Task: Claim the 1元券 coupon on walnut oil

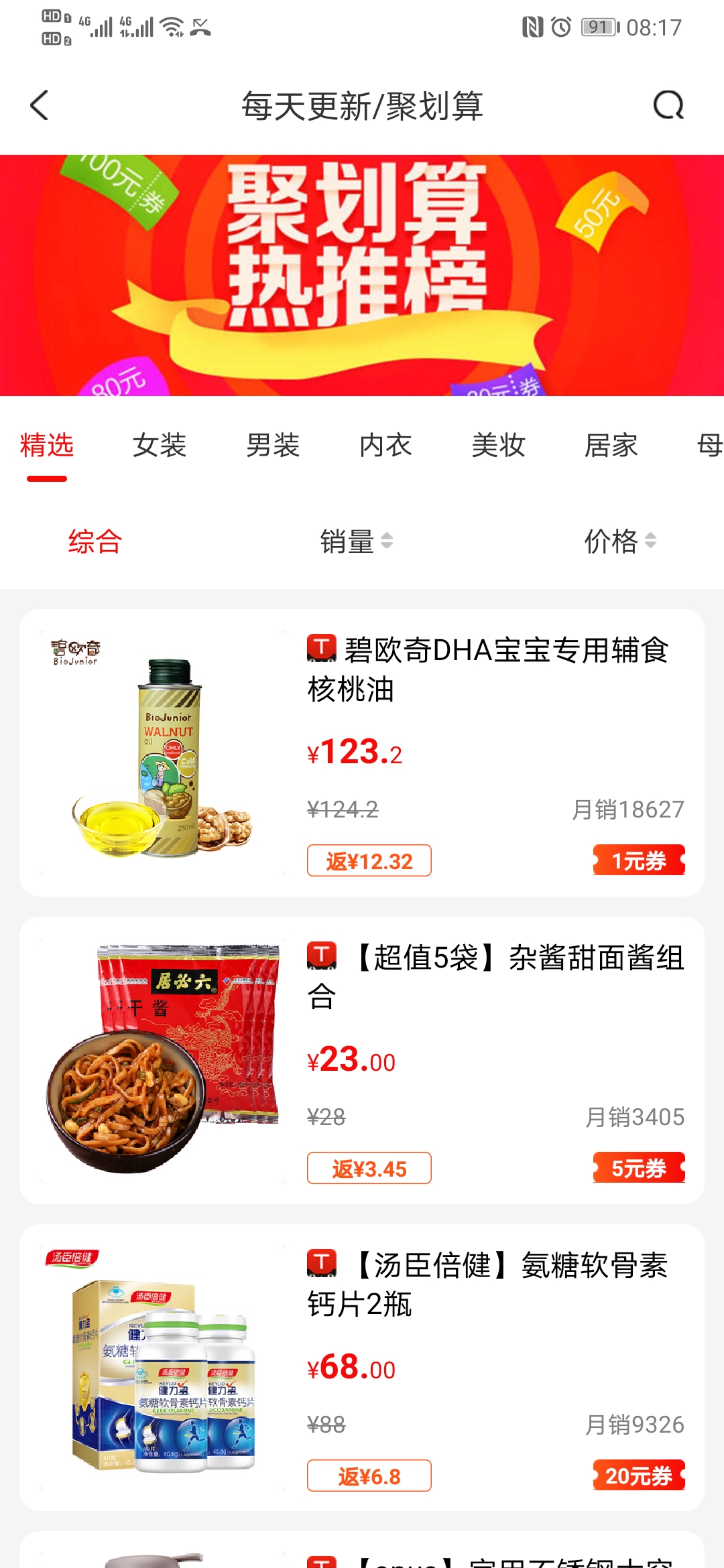Action: tap(638, 861)
